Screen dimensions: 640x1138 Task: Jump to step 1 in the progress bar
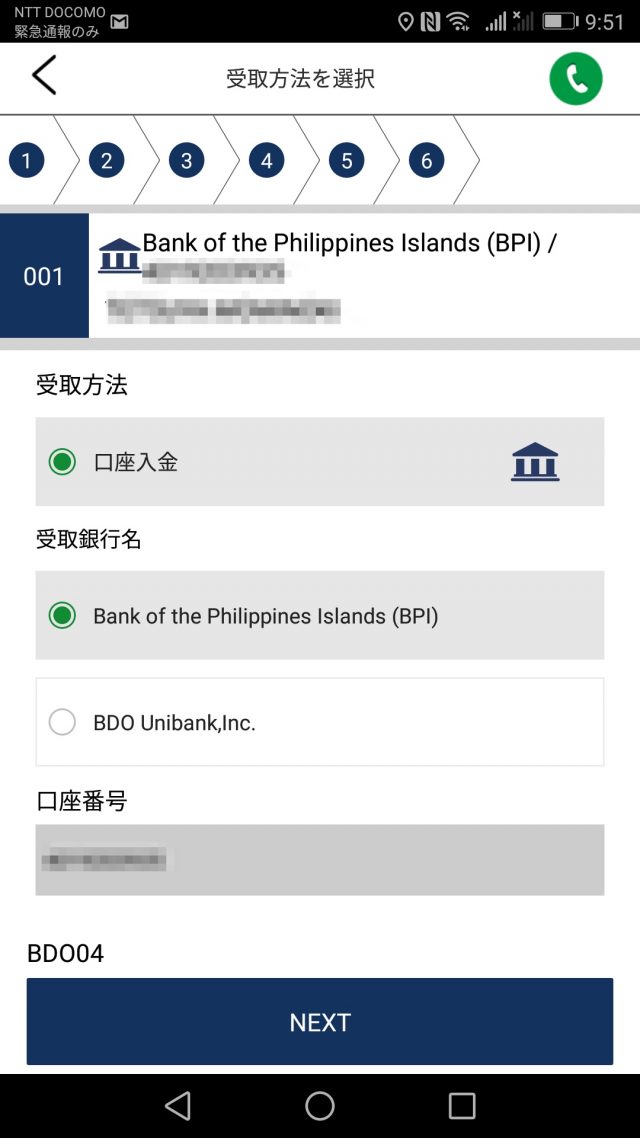click(x=27, y=160)
